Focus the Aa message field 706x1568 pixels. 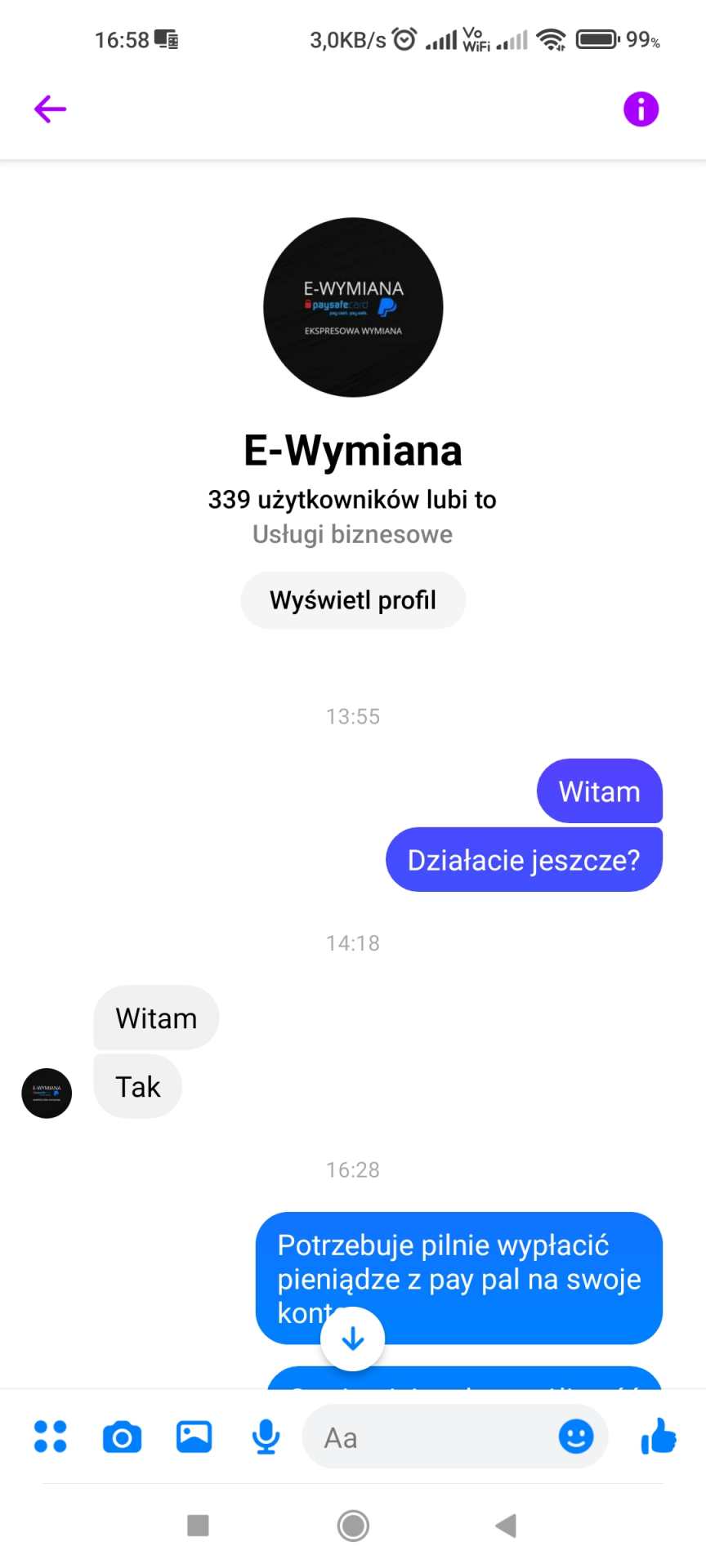(x=425, y=1437)
